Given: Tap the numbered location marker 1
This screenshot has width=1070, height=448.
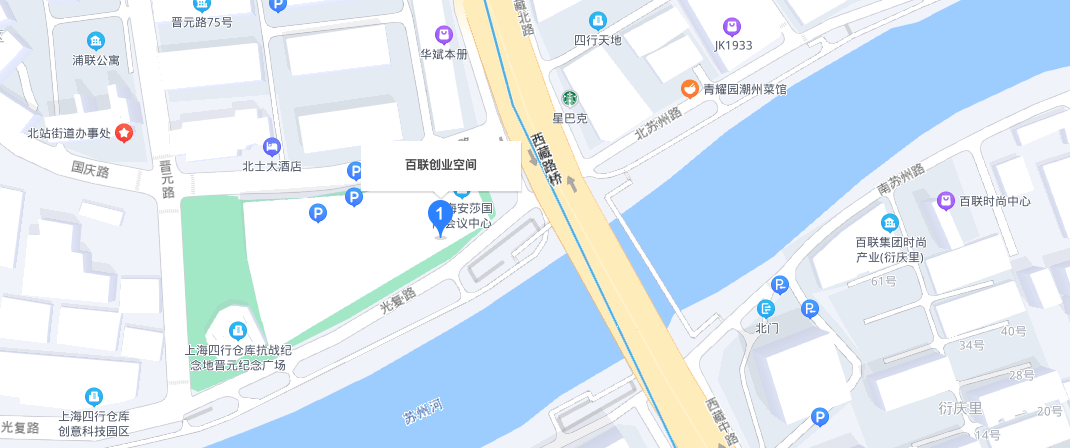Looking at the screenshot, I should click(x=438, y=215).
